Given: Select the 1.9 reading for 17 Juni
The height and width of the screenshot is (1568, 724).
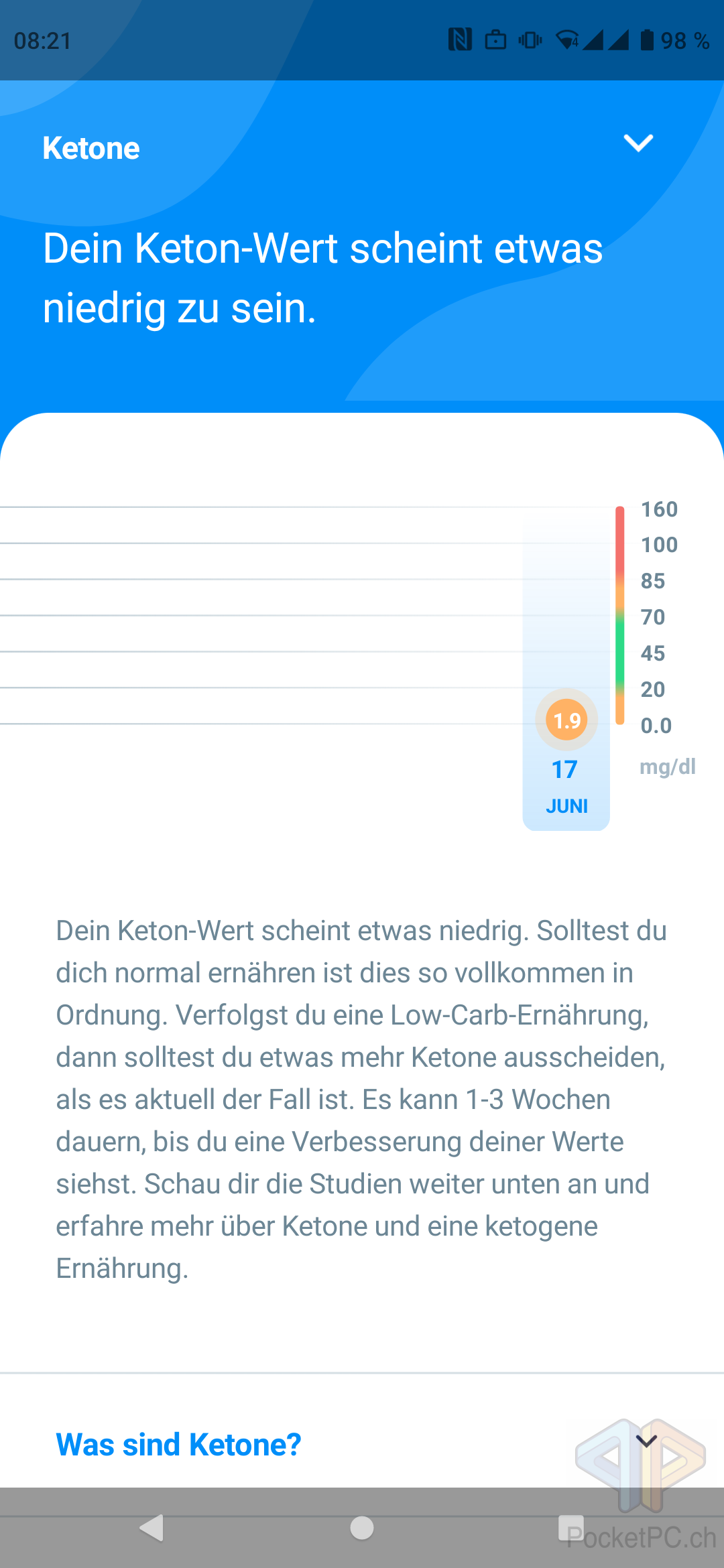Looking at the screenshot, I should [x=566, y=720].
